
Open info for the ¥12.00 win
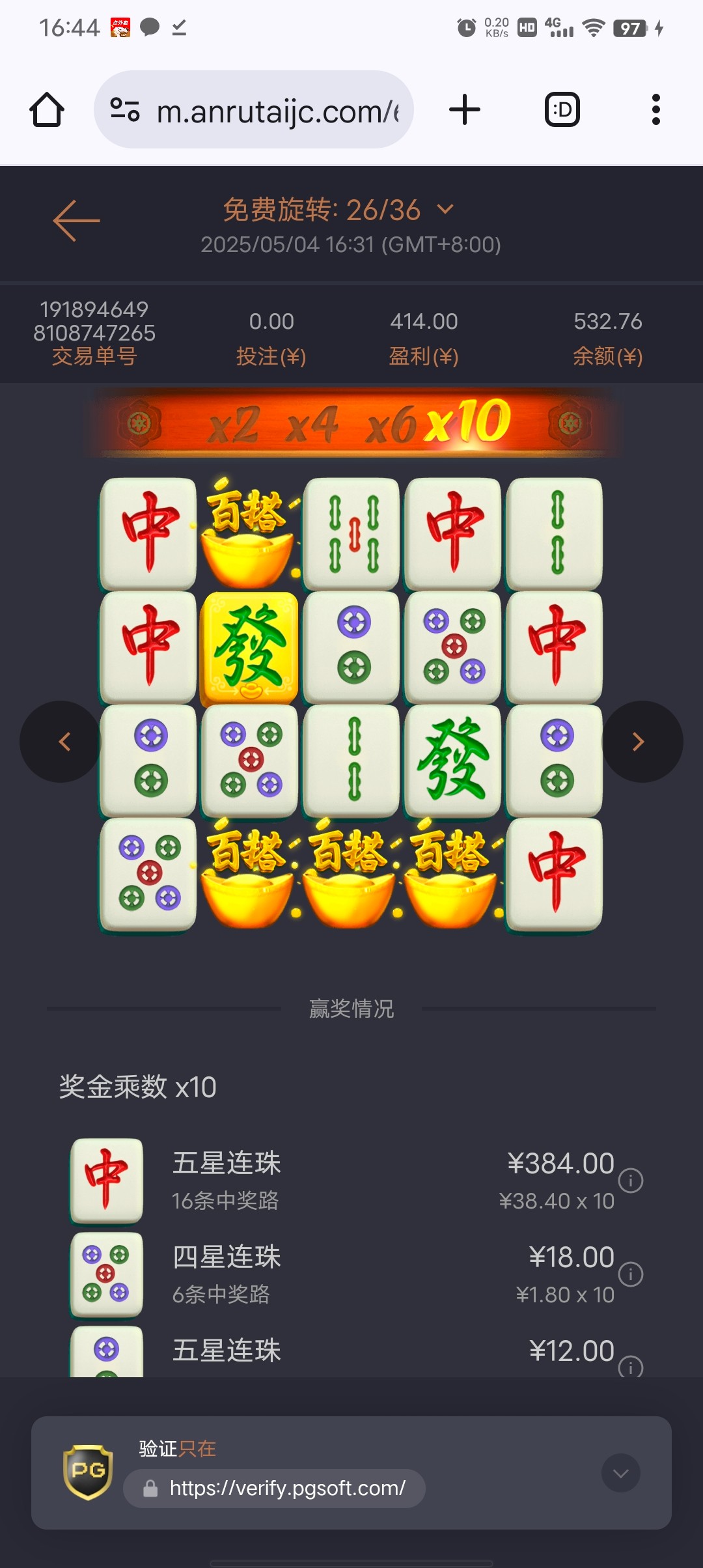point(630,1366)
